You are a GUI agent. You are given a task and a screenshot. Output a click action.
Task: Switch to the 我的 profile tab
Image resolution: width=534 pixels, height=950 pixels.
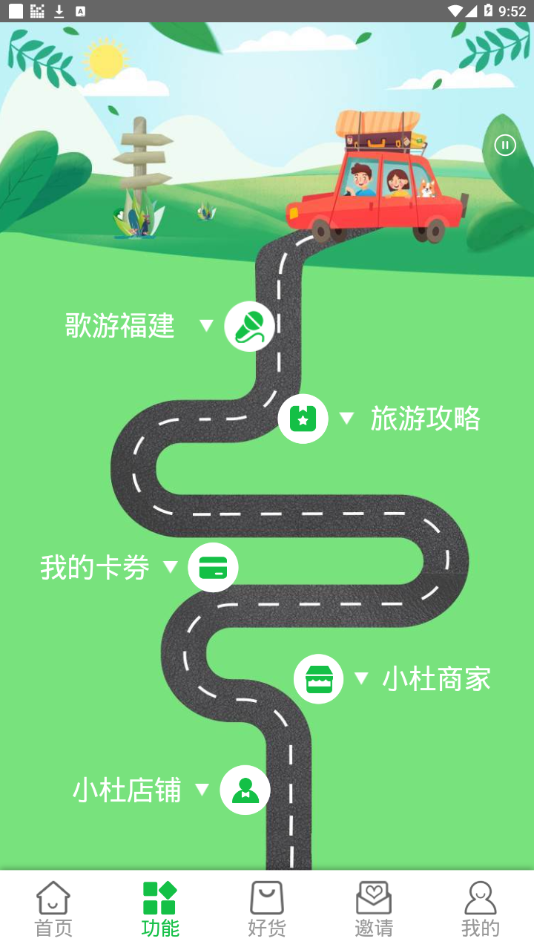click(481, 909)
